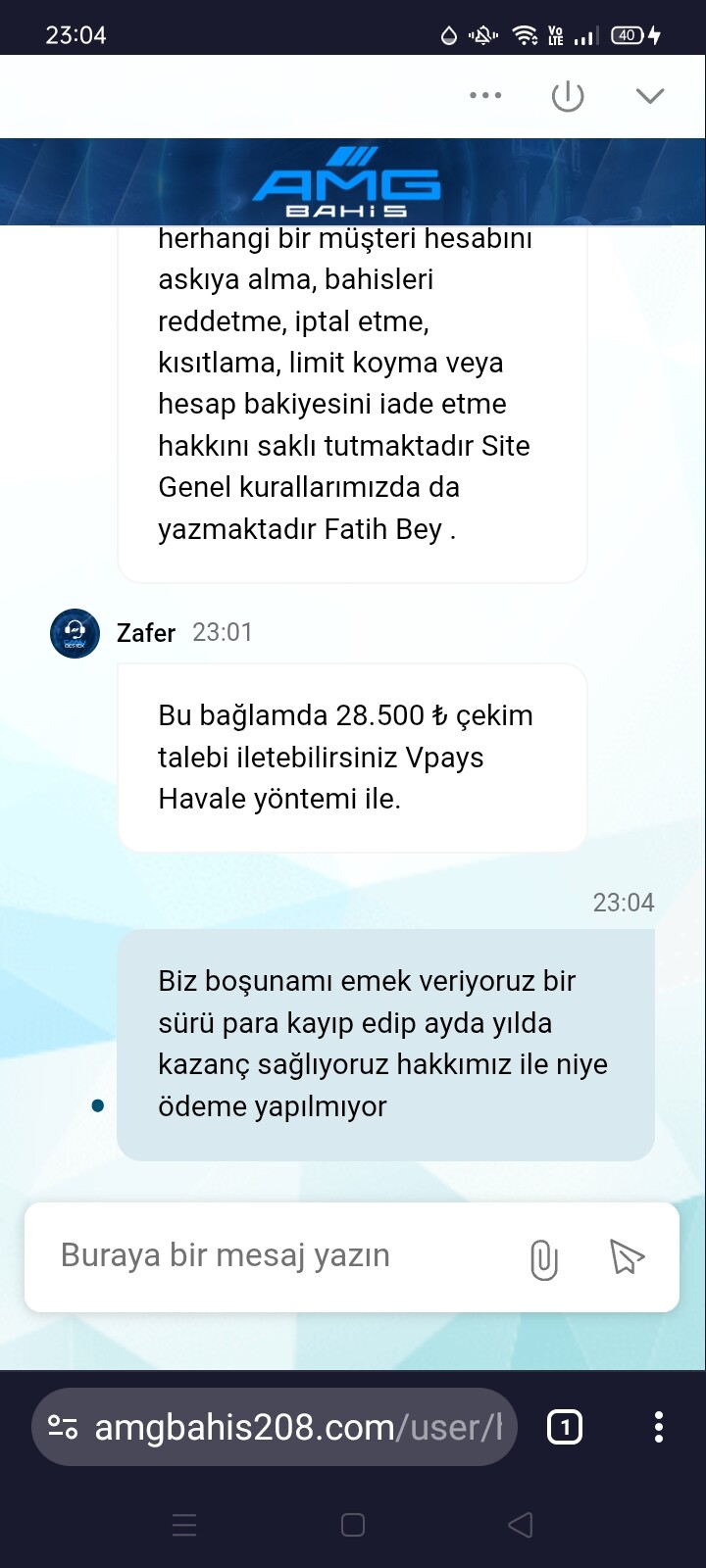Focus the 'Buraya bir mesaj yazın' message field
The image size is (706, 1568).
275,1256
